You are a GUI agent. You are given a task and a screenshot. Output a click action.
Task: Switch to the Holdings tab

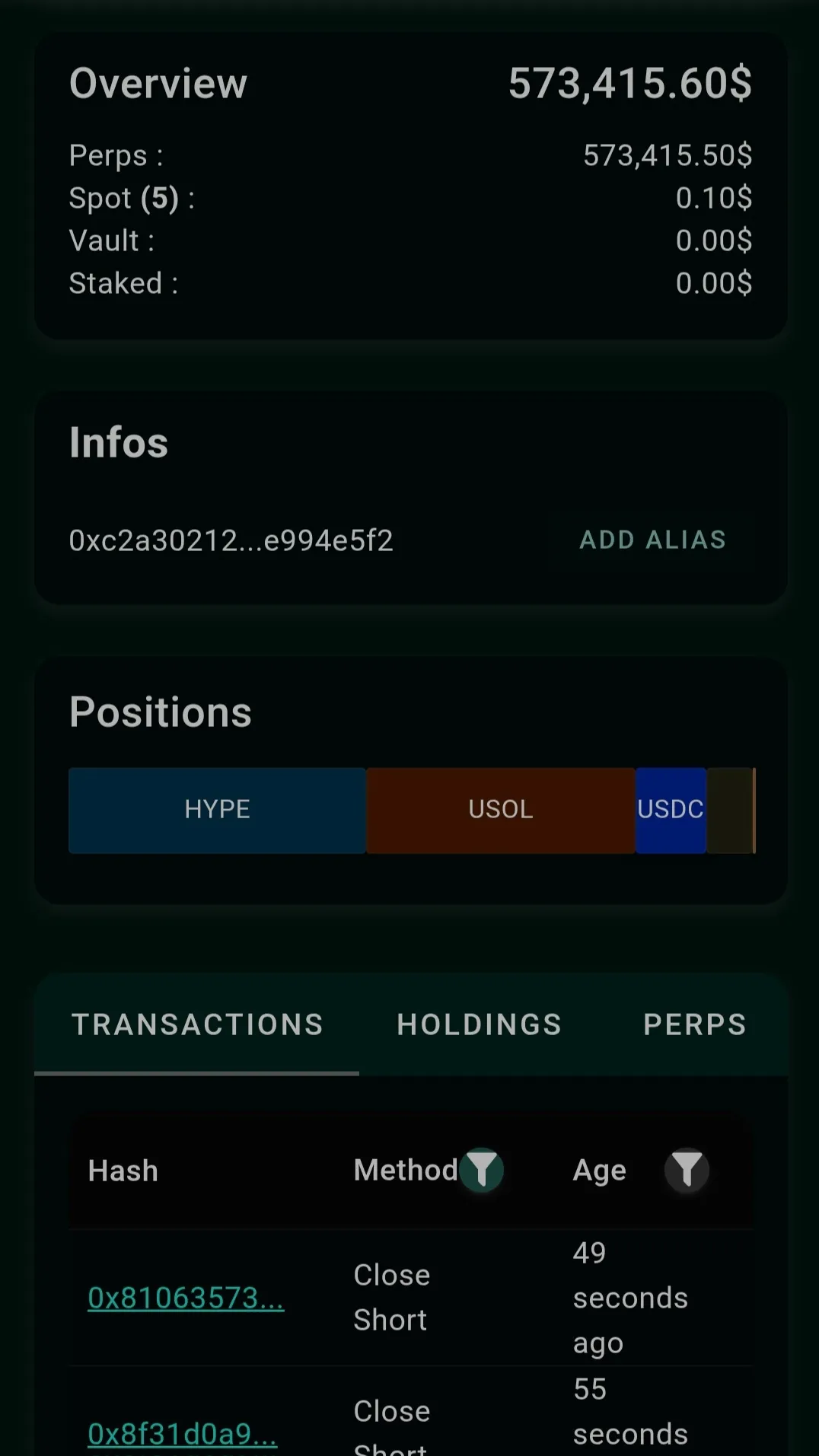[479, 1024]
